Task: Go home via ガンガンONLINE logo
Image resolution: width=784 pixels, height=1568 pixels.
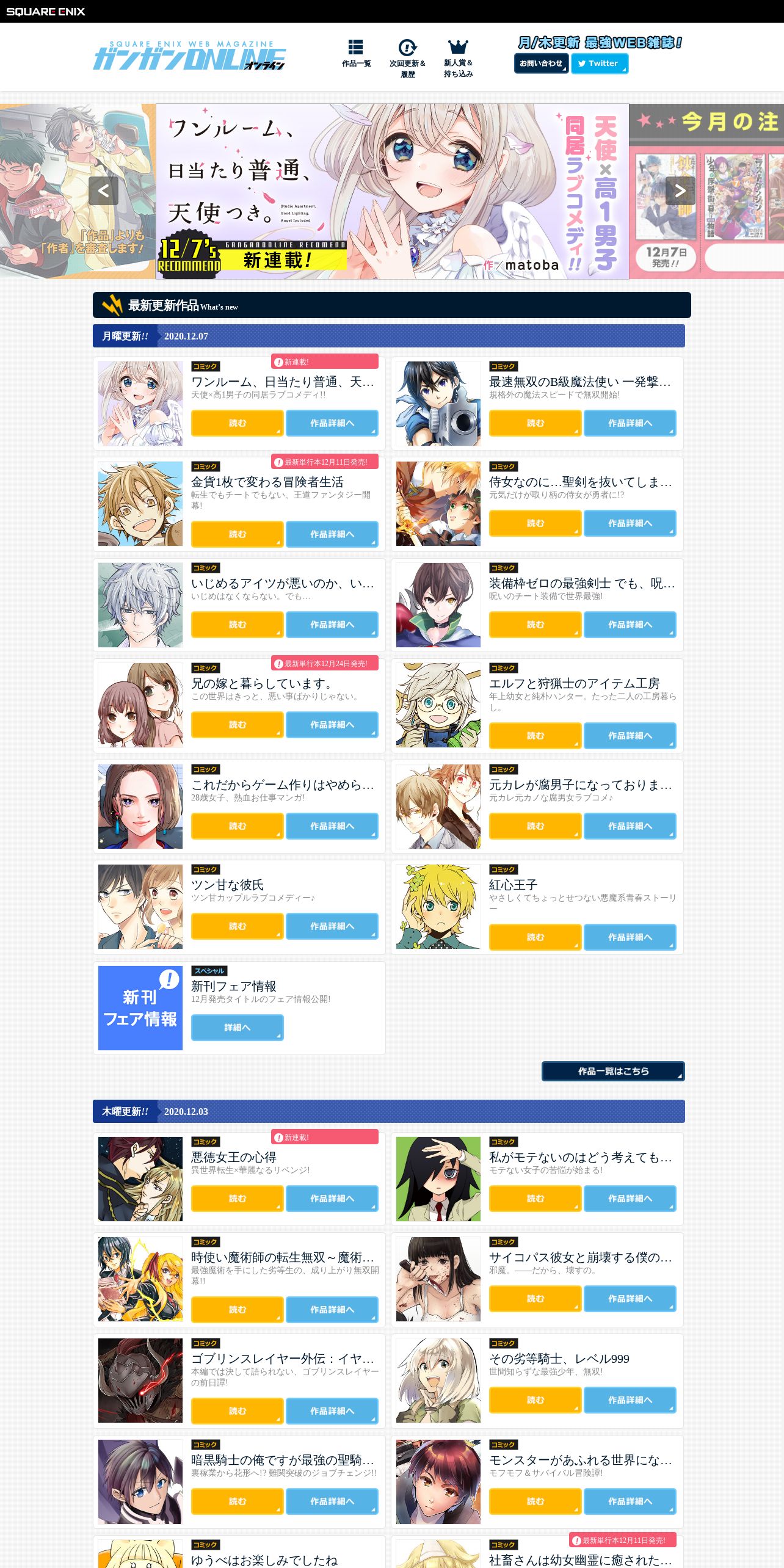Action: pos(189,56)
